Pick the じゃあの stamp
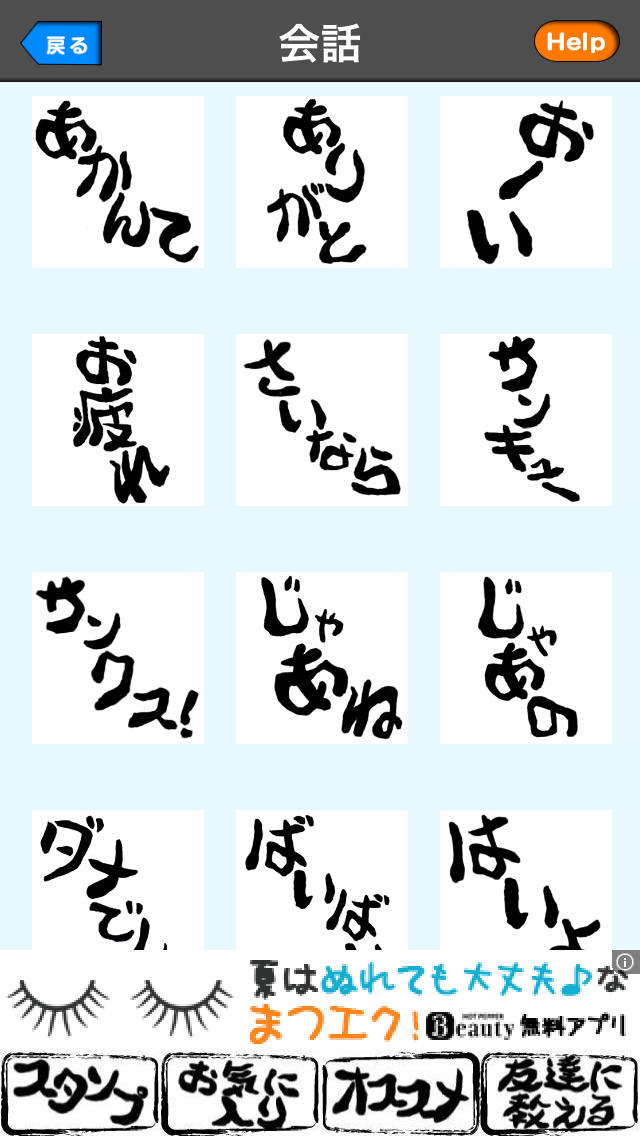This screenshot has height=1136, width=640. 525,657
